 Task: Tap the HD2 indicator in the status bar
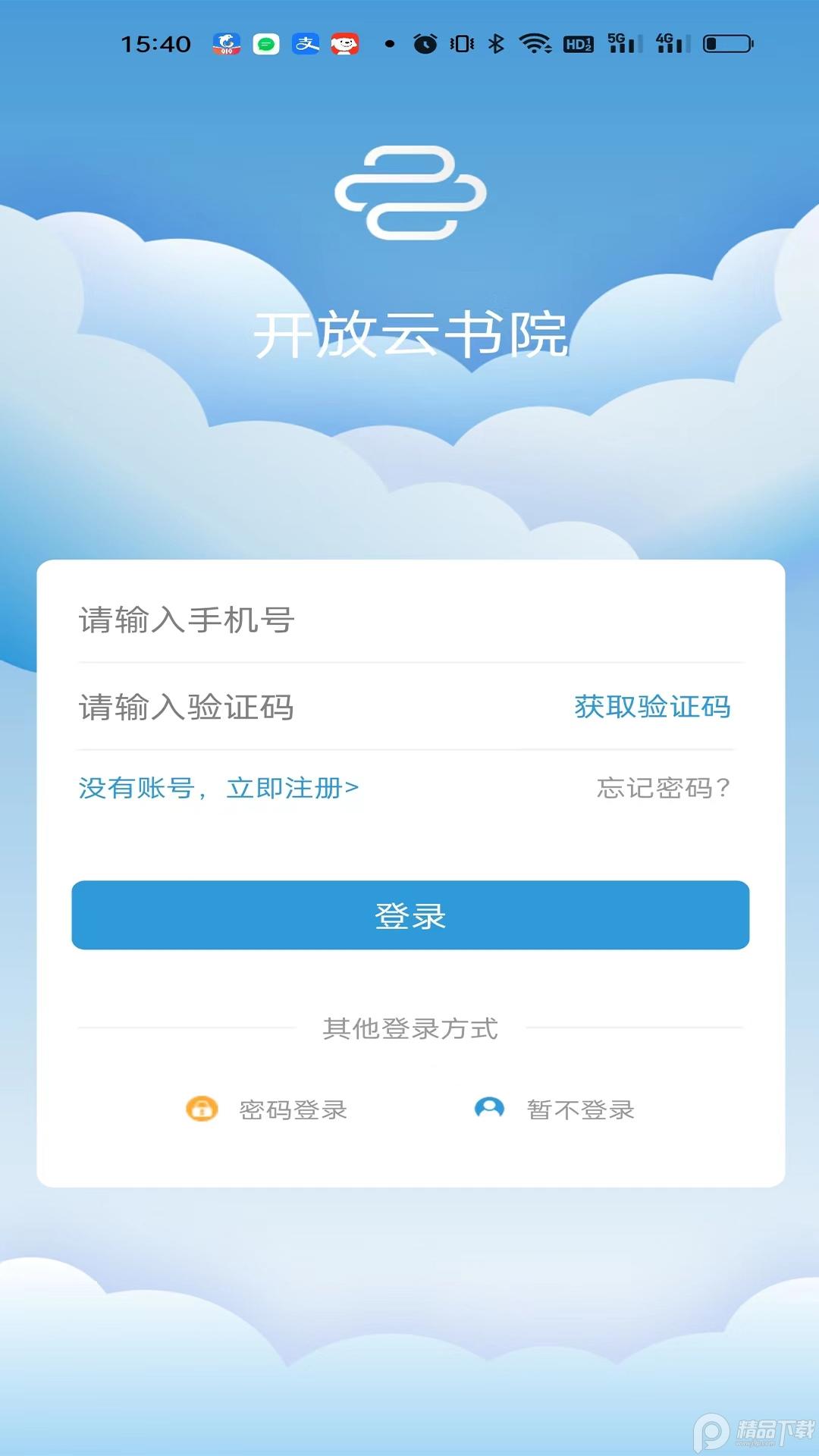[578, 44]
